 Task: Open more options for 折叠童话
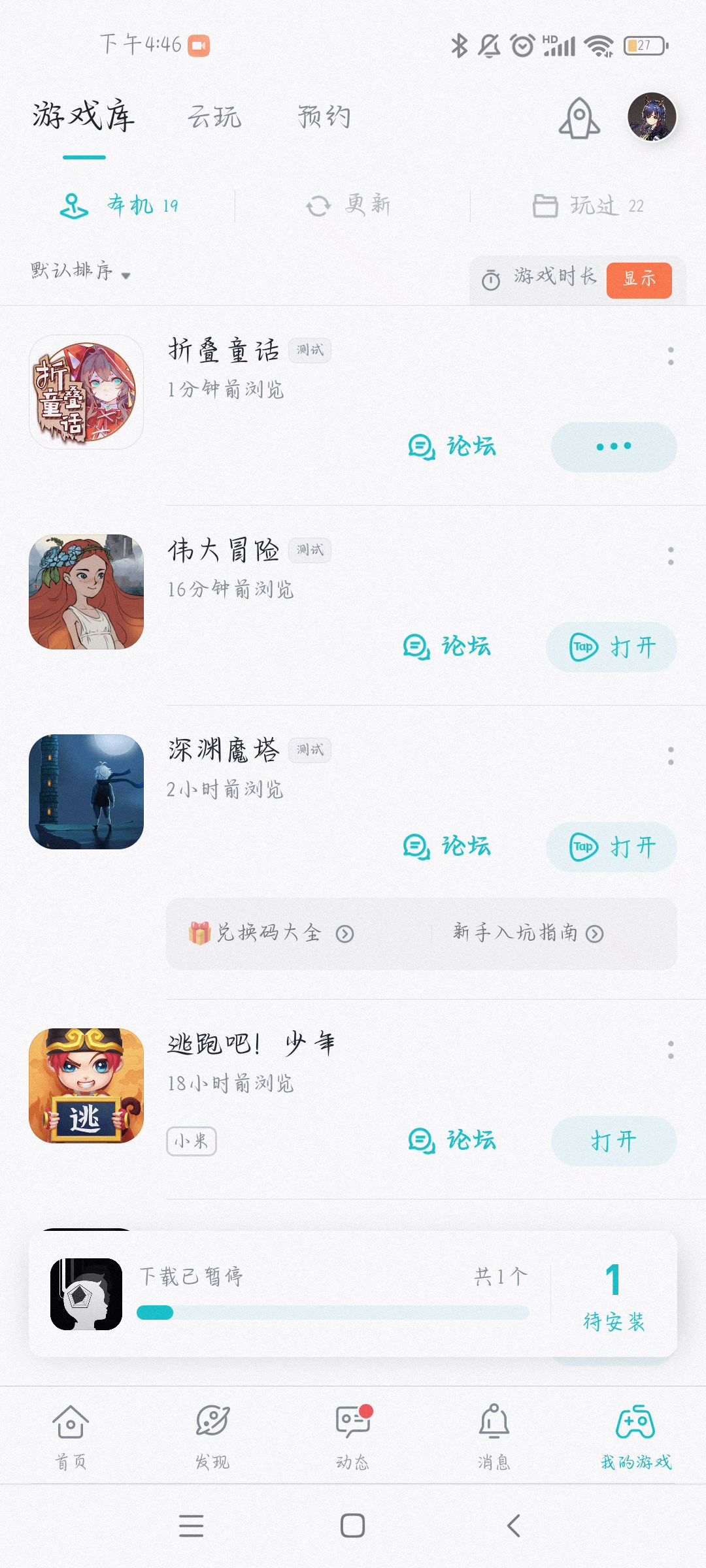671,356
